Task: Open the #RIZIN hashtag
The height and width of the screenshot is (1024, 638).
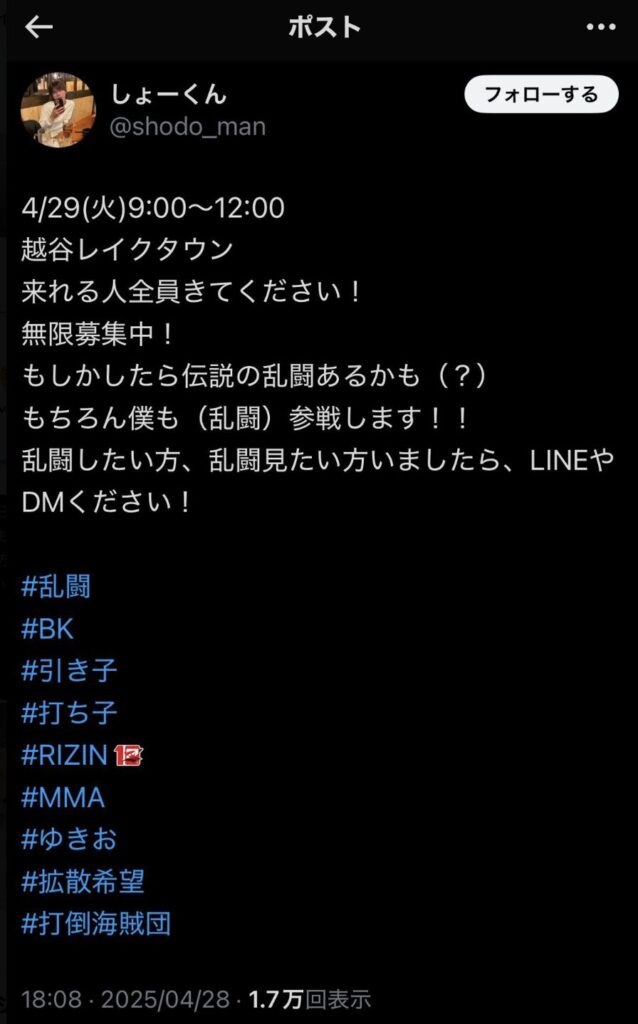Action: [65, 755]
